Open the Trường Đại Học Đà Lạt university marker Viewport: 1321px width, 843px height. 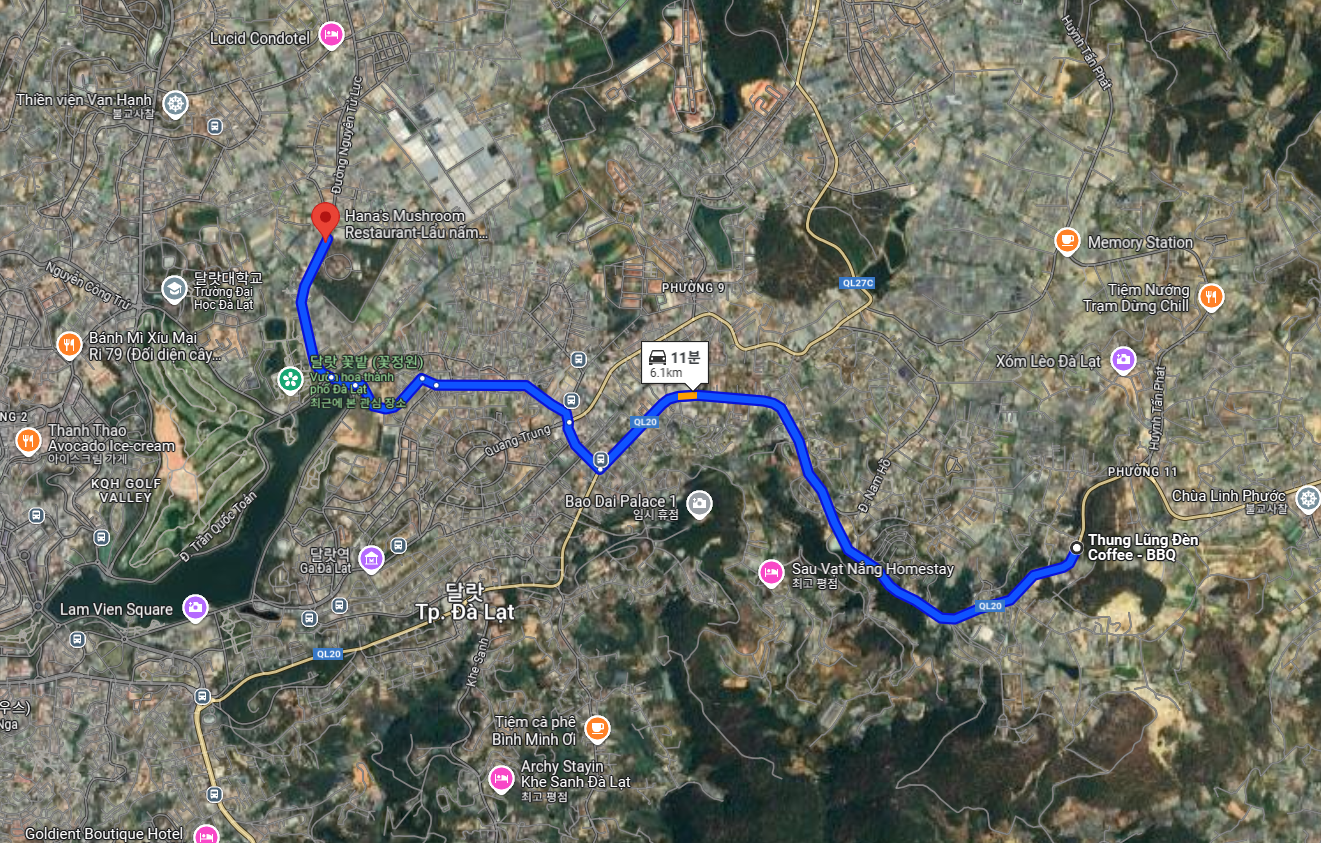[x=174, y=288]
